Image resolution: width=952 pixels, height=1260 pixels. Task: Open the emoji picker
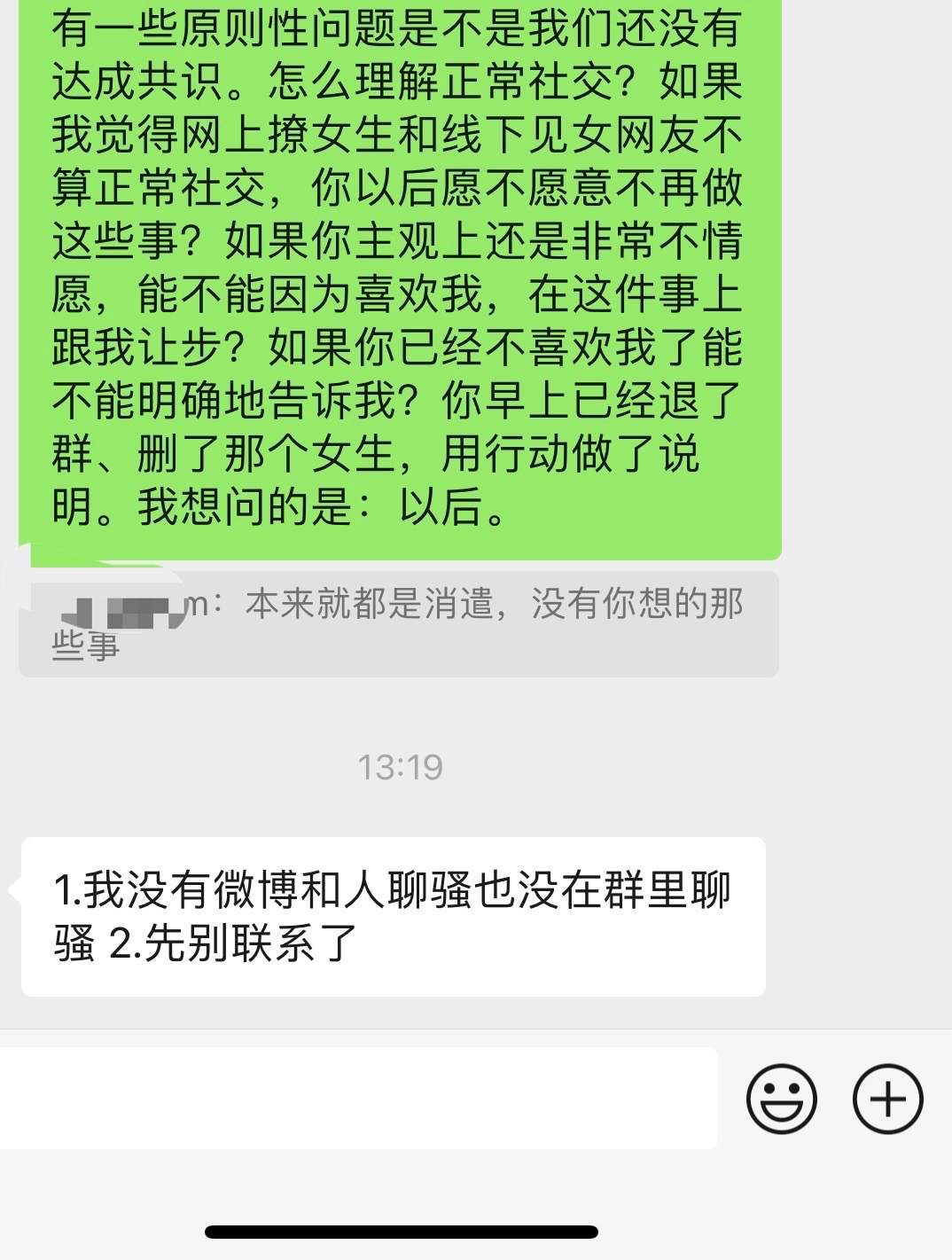(x=781, y=1099)
